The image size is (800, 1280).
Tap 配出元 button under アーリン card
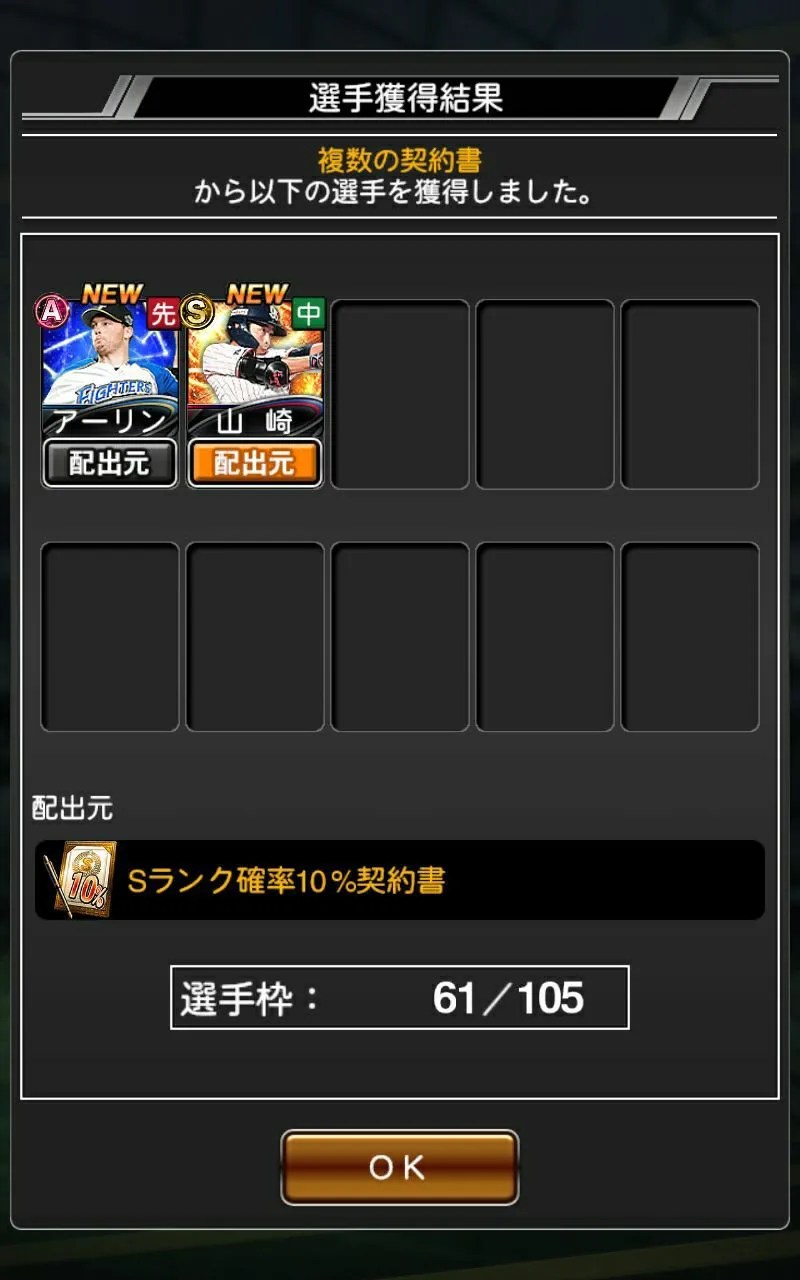[x=109, y=463]
